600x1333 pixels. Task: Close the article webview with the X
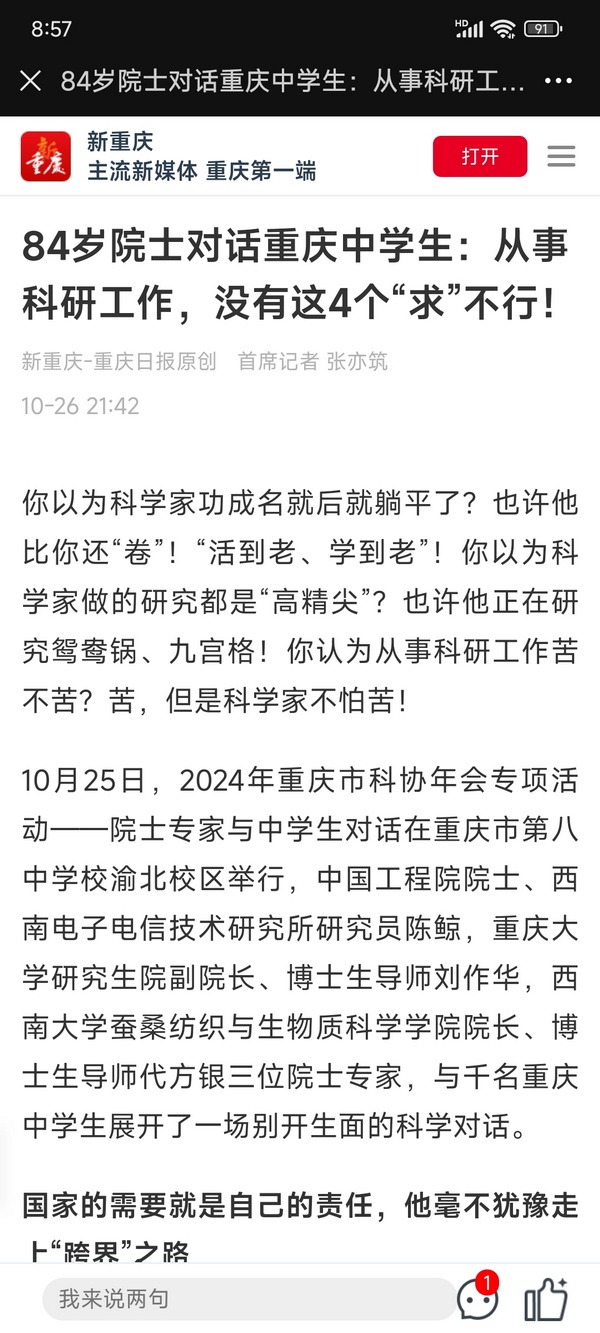(x=31, y=81)
